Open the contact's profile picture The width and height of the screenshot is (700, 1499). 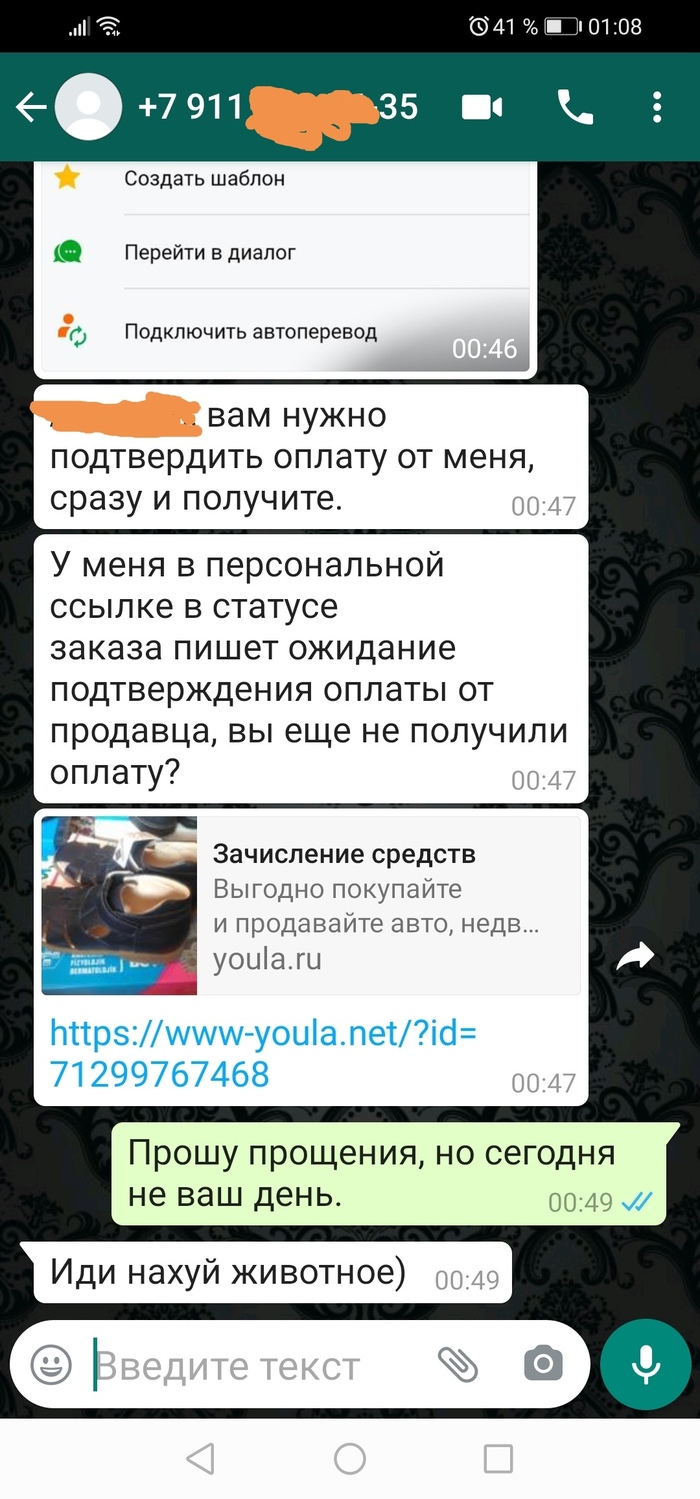[x=88, y=108]
